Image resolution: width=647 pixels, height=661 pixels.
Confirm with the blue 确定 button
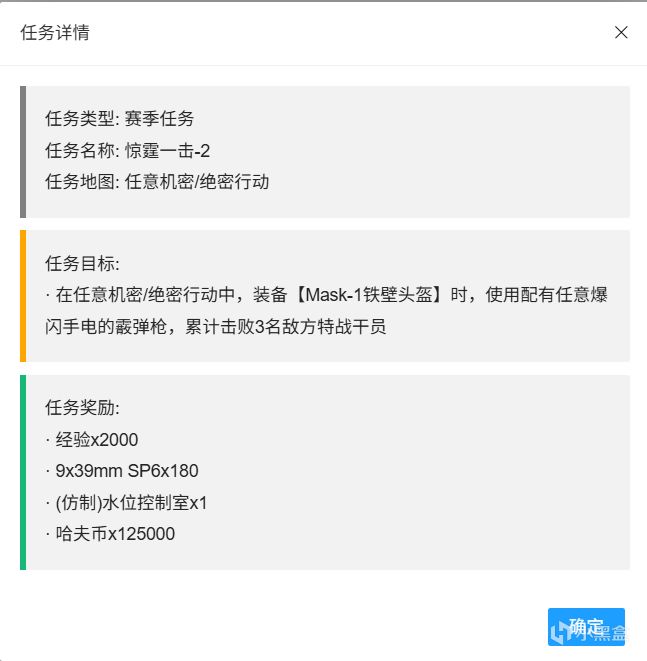pyautogui.click(x=586, y=627)
